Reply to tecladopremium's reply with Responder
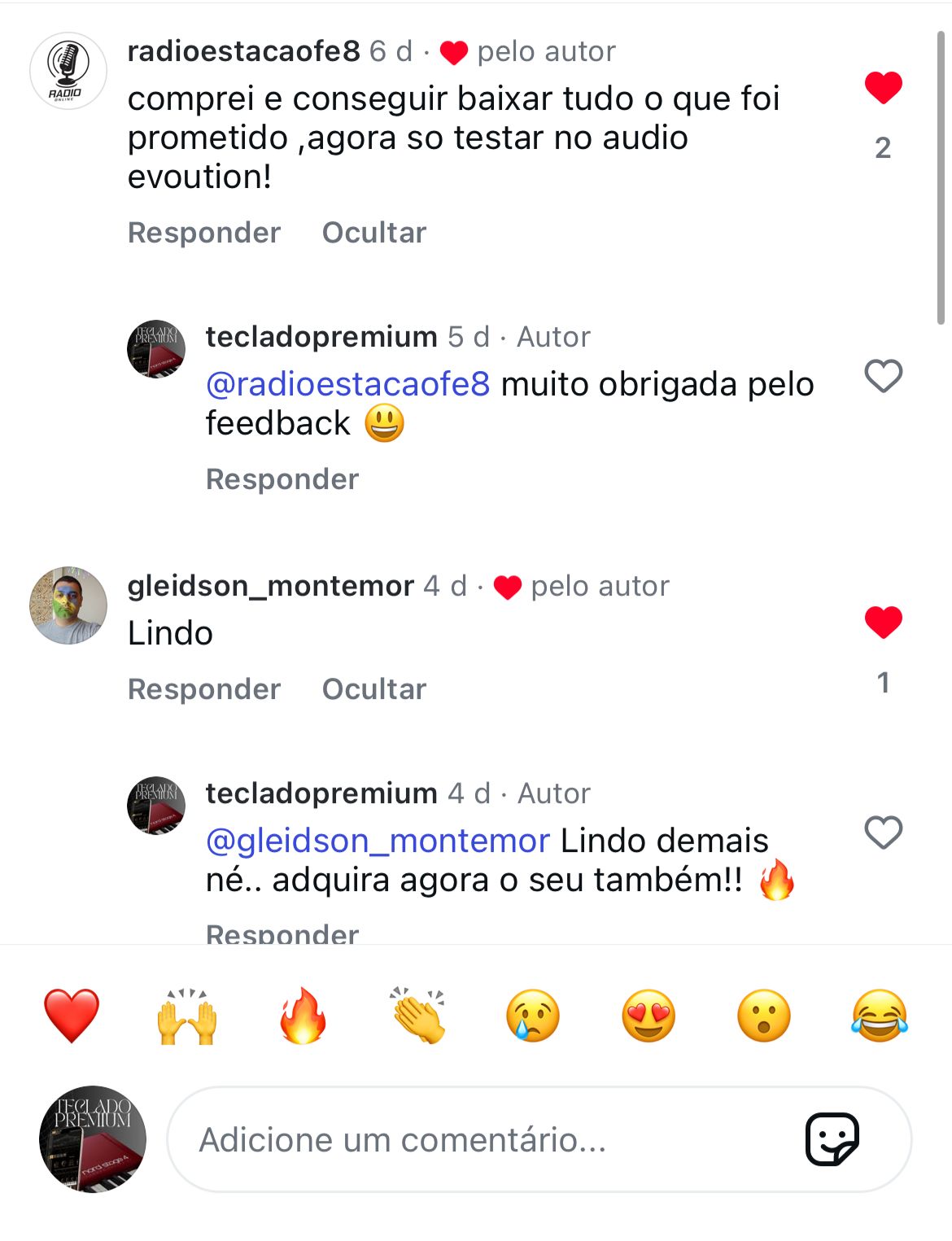The width and height of the screenshot is (952, 1241). click(282, 479)
